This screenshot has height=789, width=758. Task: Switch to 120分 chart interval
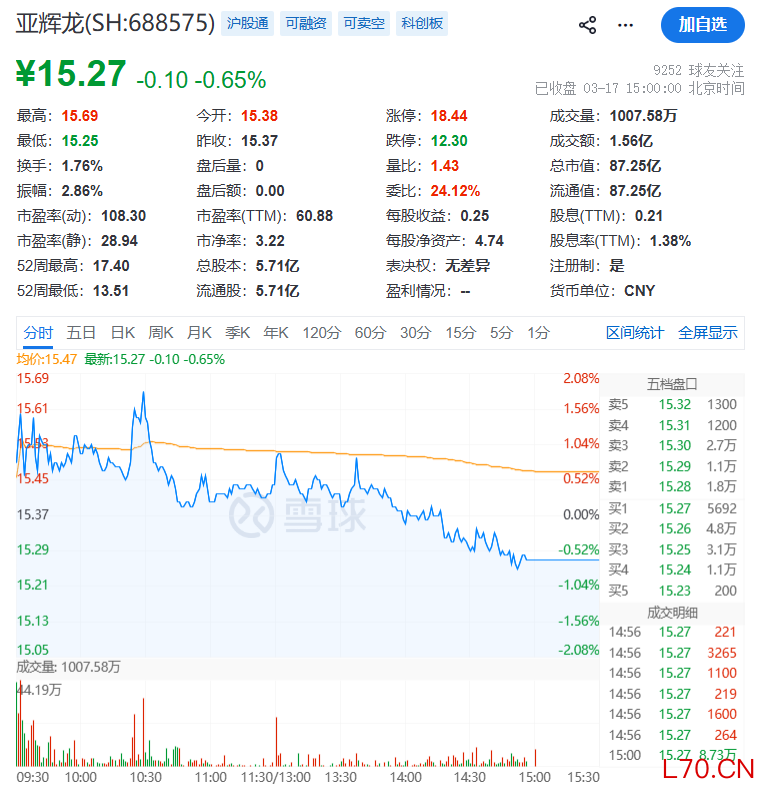click(x=322, y=333)
